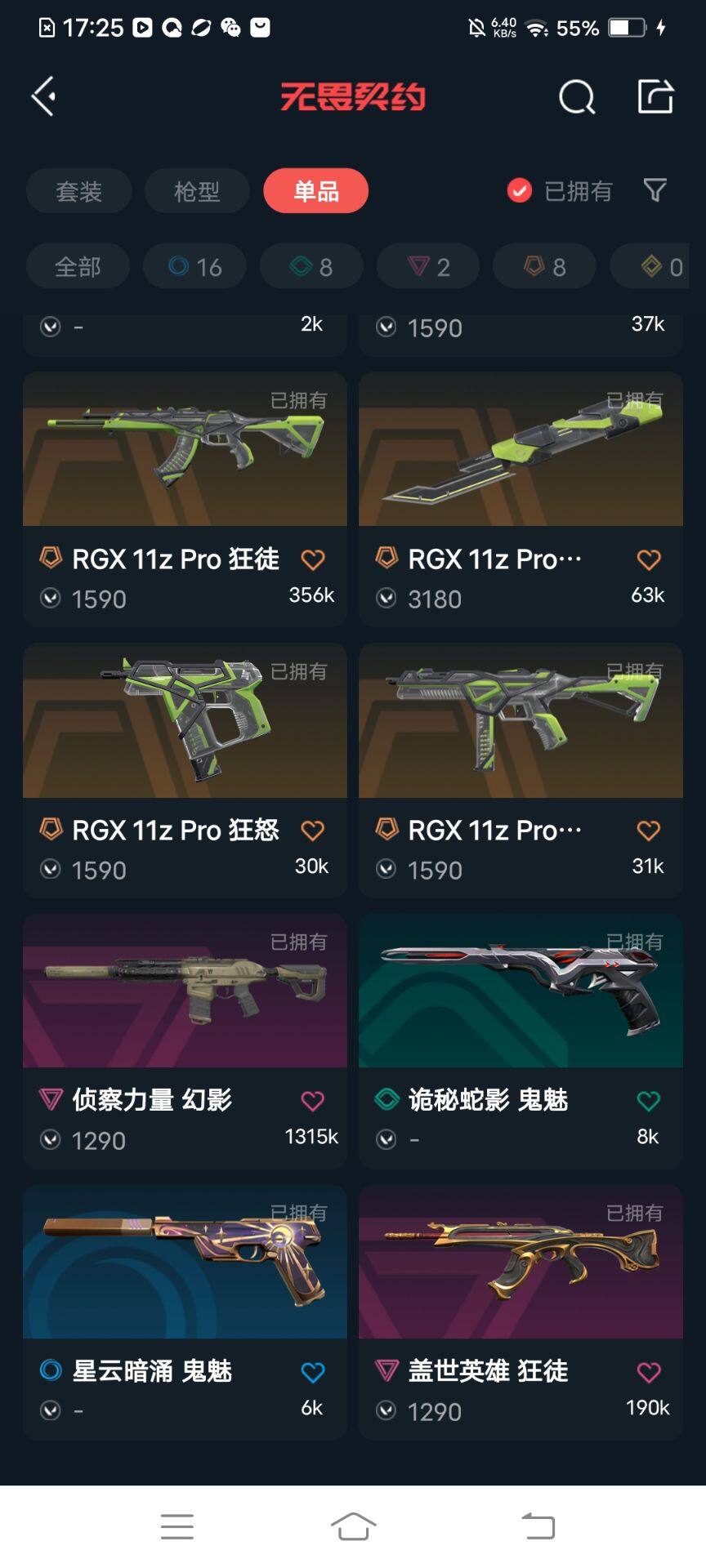Open the RGX 11z Pro 狂徒 skin card
Viewport: 706px width, 1568px height.
pos(185,498)
